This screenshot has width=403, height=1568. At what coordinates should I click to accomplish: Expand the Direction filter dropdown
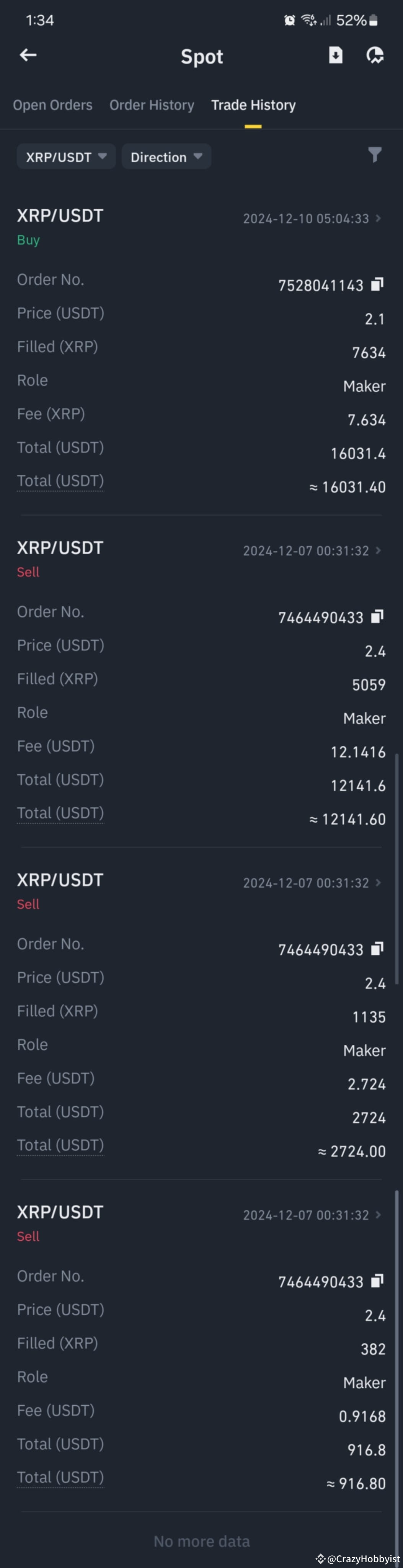coord(166,157)
